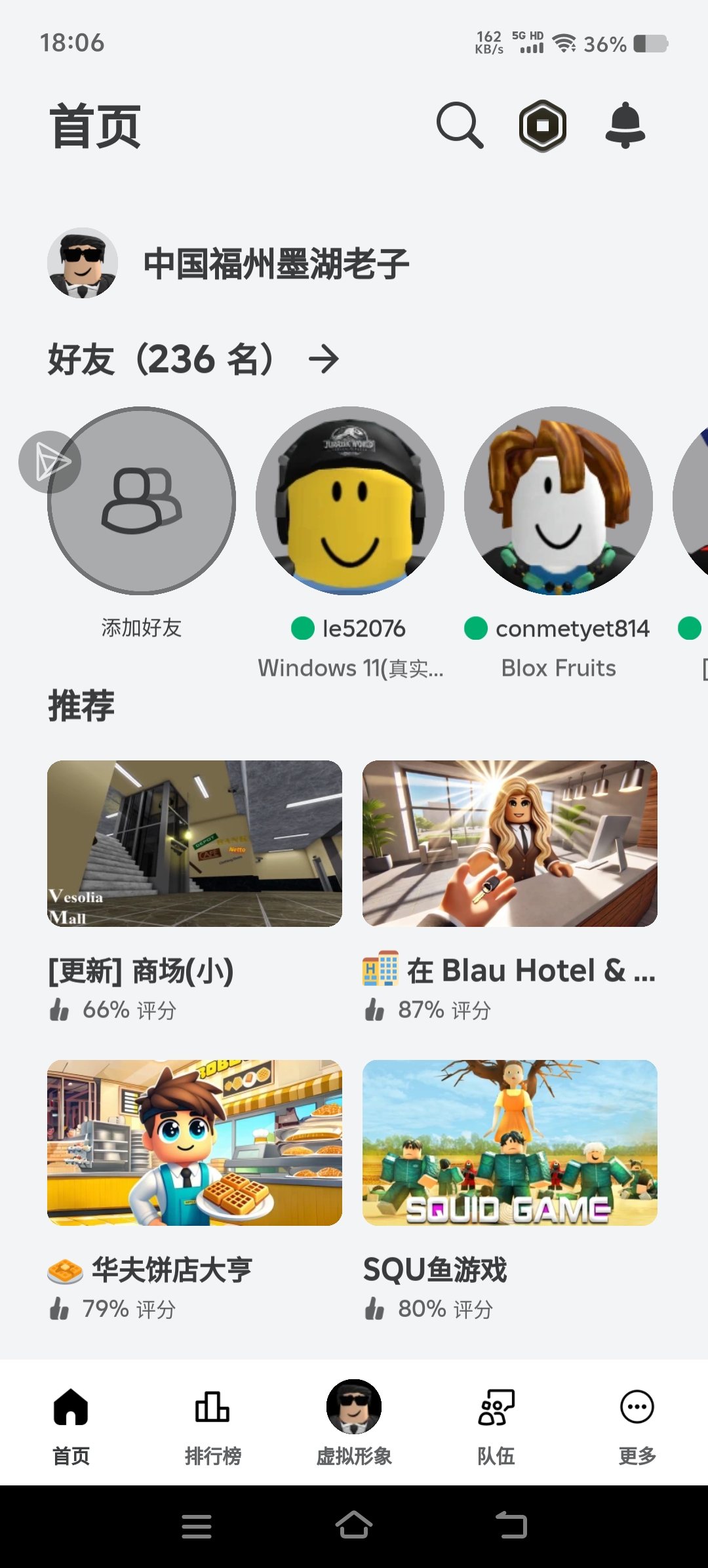Open the 华夫饼店大亨 waffle game thumbnail

[x=195, y=1141]
